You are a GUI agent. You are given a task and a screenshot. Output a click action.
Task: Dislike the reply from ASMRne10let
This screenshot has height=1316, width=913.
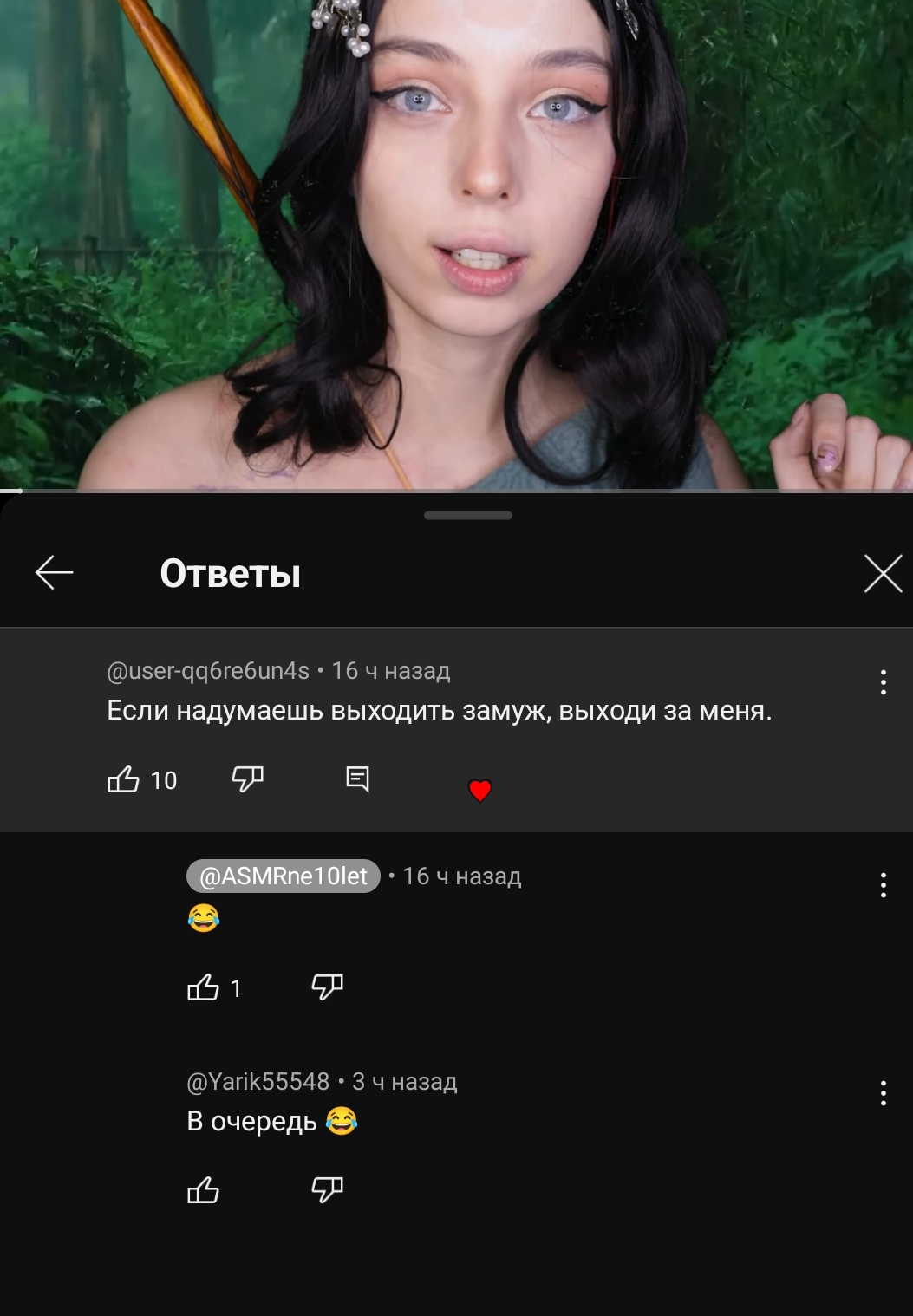327,987
